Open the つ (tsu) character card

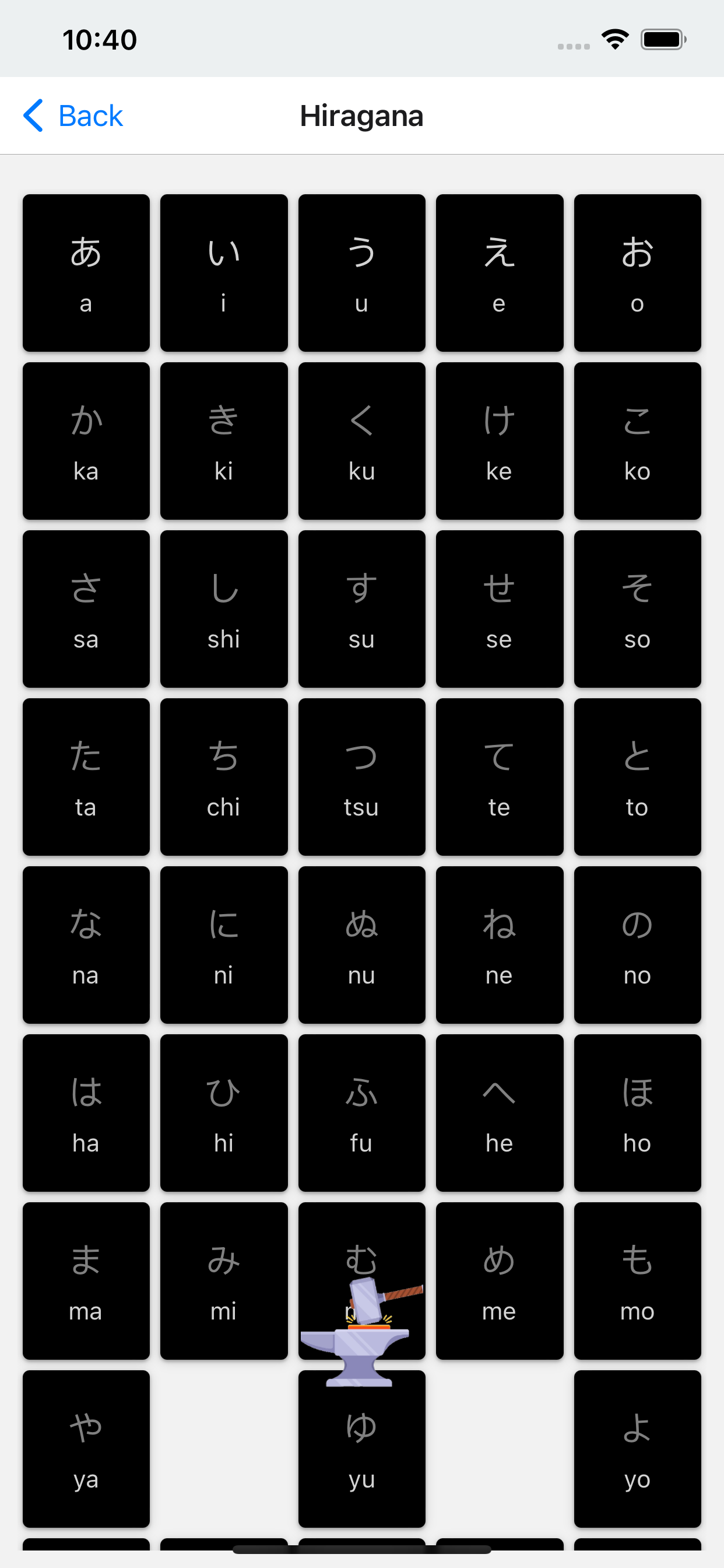coord(361,776)
